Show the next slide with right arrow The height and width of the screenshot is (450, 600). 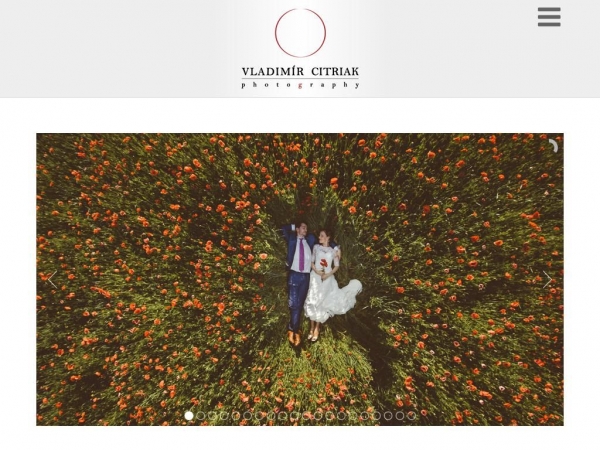point(546,280)
